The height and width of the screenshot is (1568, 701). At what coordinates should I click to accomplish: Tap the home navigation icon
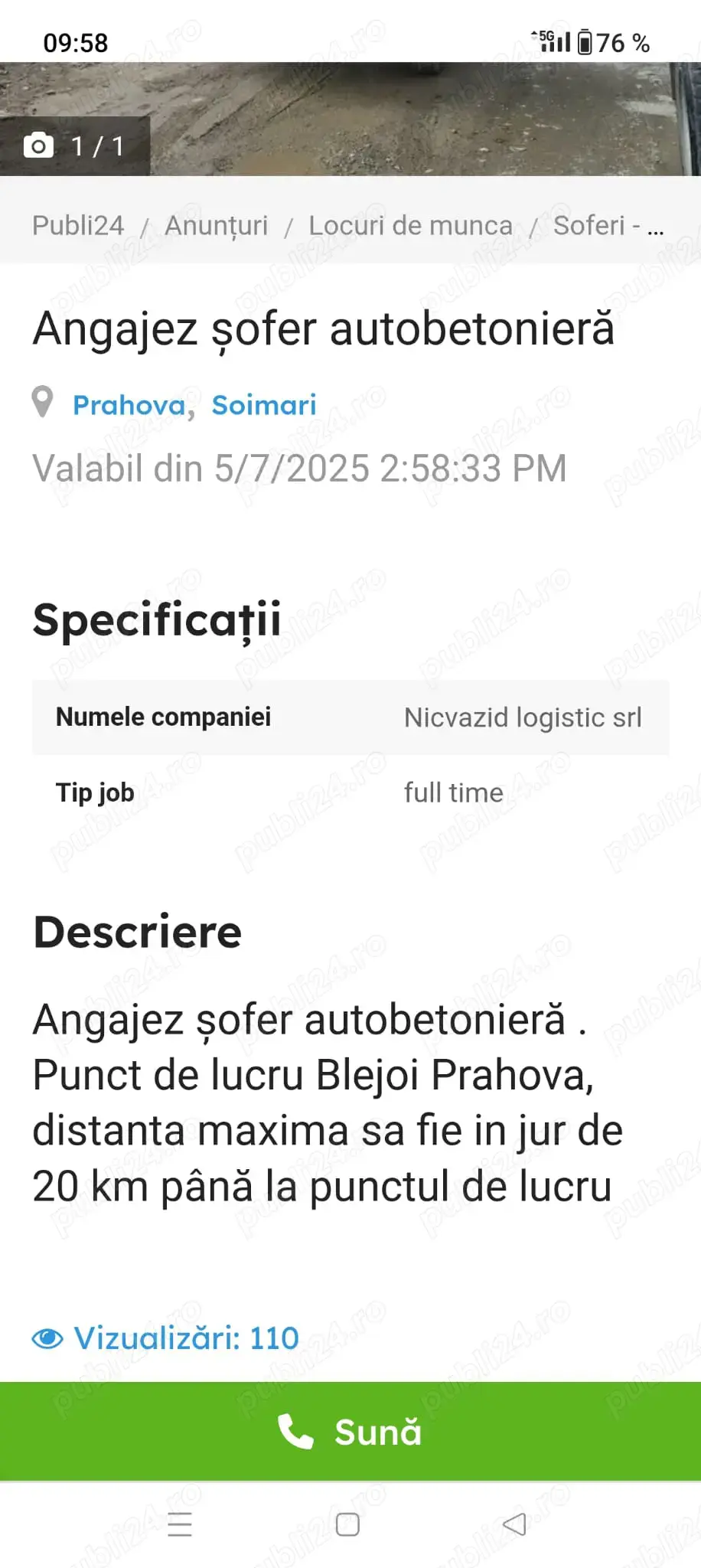(x=347, y=1524)
